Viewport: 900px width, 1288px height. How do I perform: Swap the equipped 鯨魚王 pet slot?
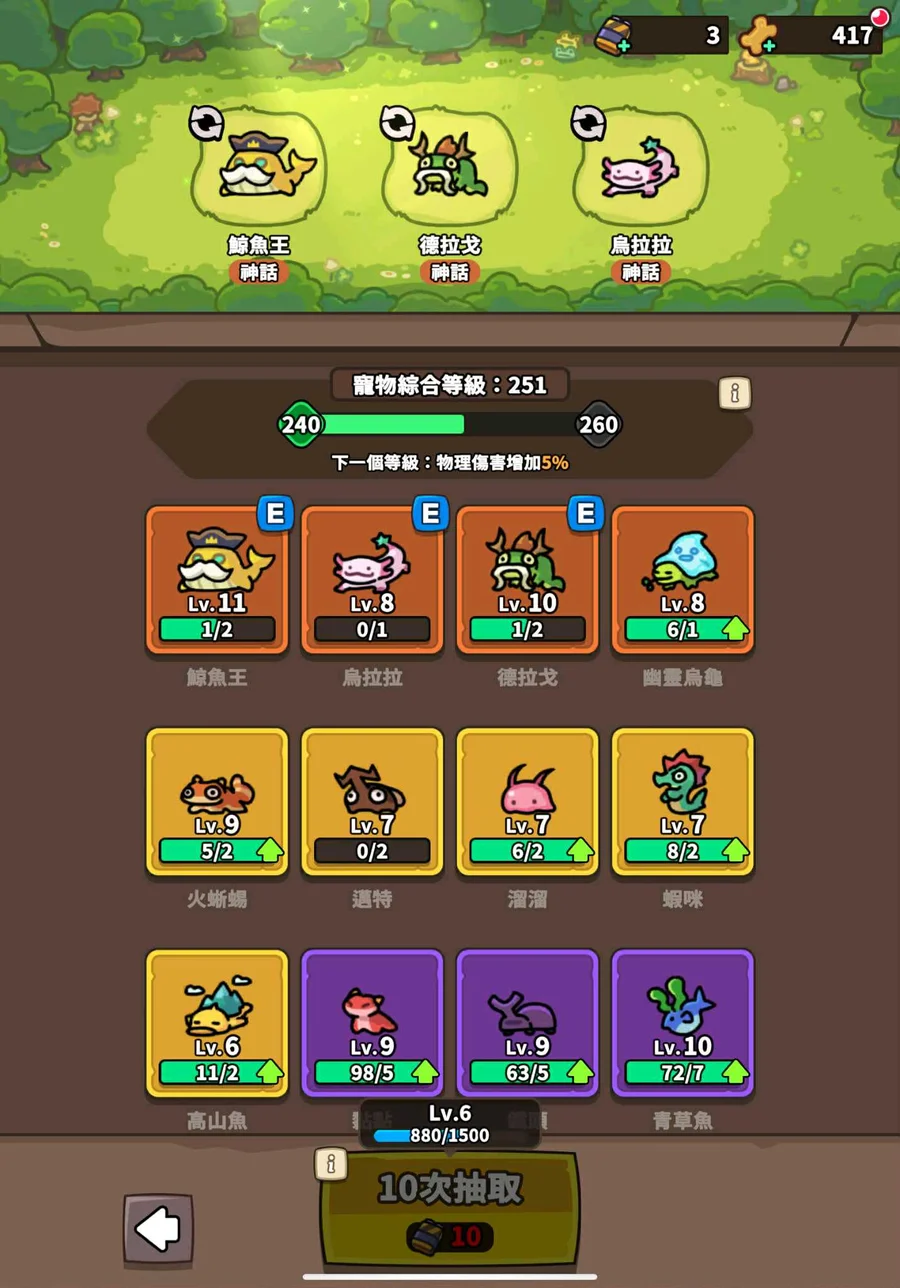click(207, 124)
